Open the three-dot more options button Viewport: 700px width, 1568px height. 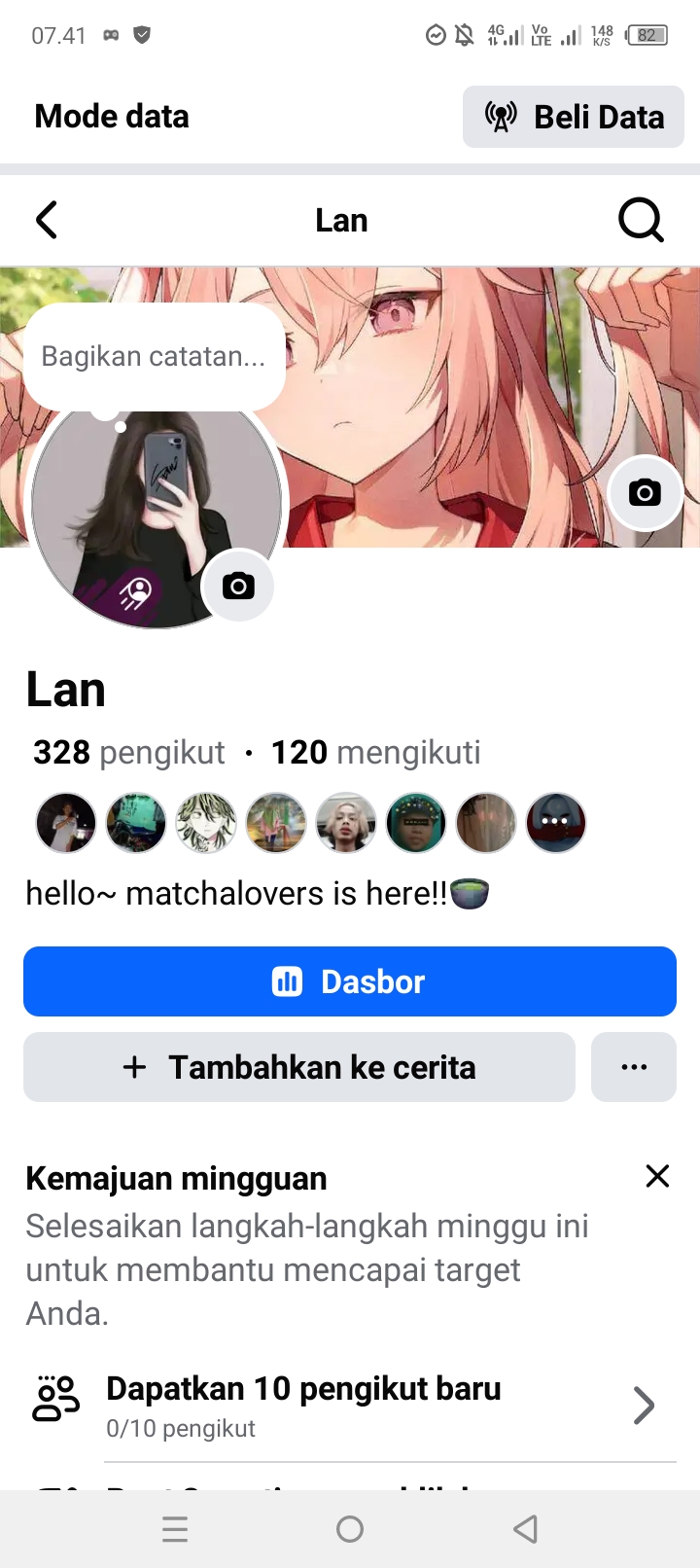click(x=634, y=1067)
